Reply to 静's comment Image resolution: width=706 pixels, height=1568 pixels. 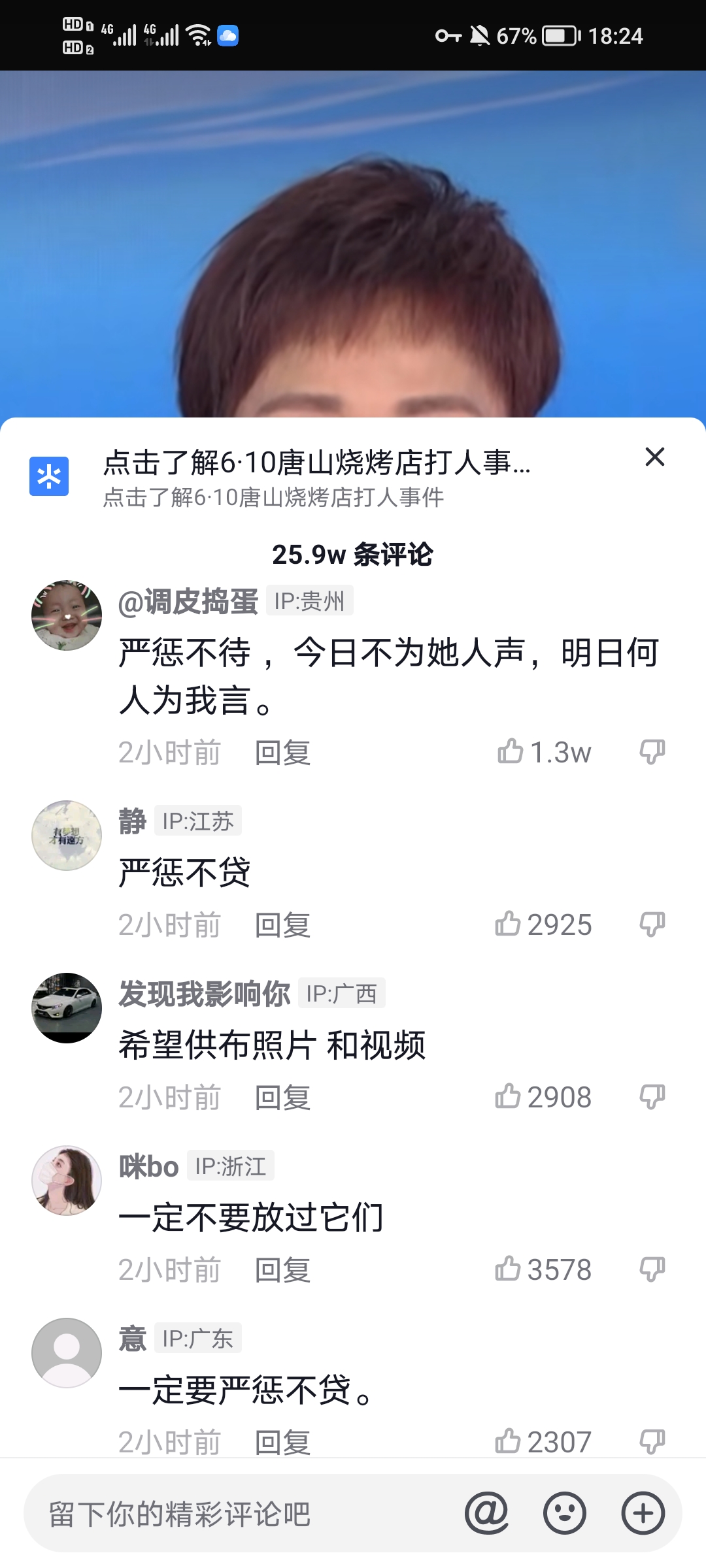pyautogui.click(x=282, y=926)
